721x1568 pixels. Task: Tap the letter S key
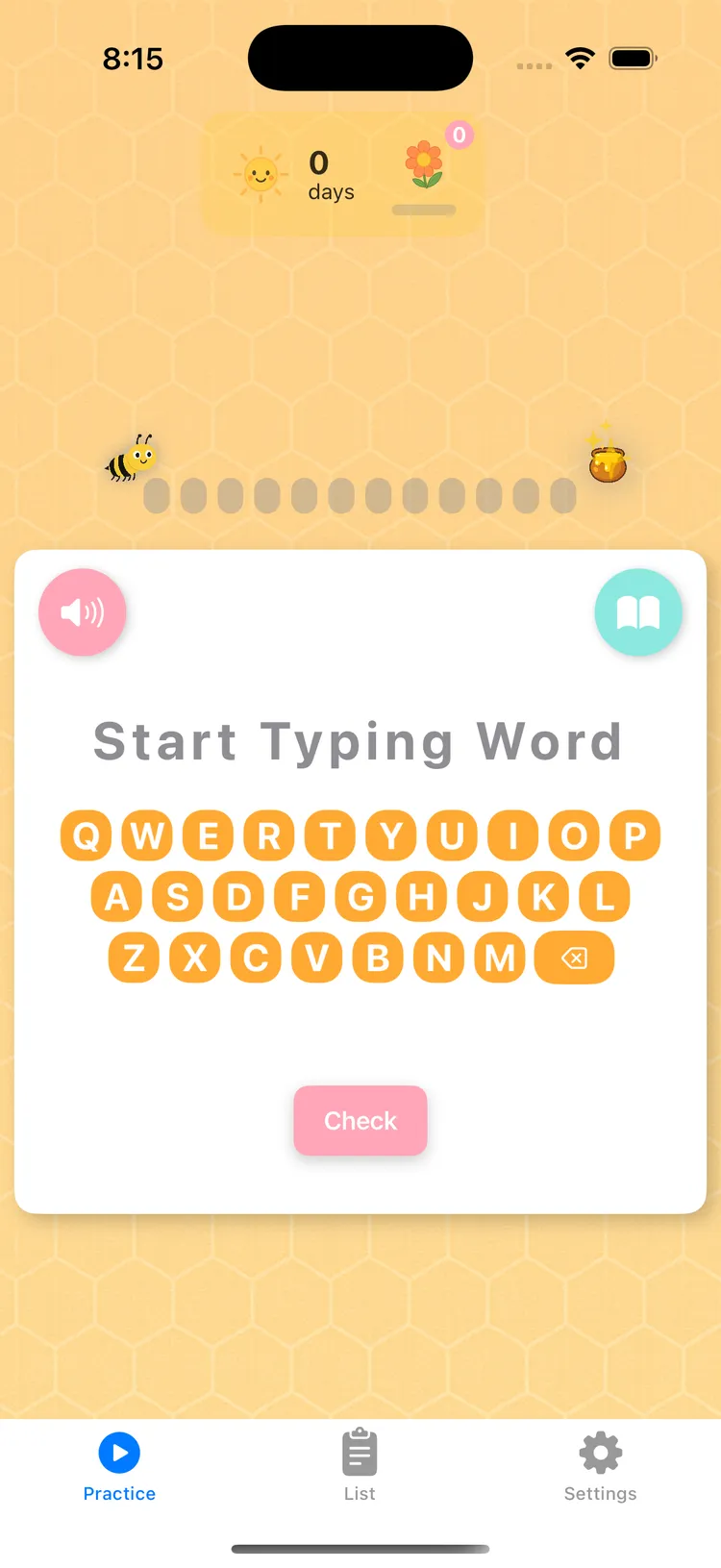(178, 897)
